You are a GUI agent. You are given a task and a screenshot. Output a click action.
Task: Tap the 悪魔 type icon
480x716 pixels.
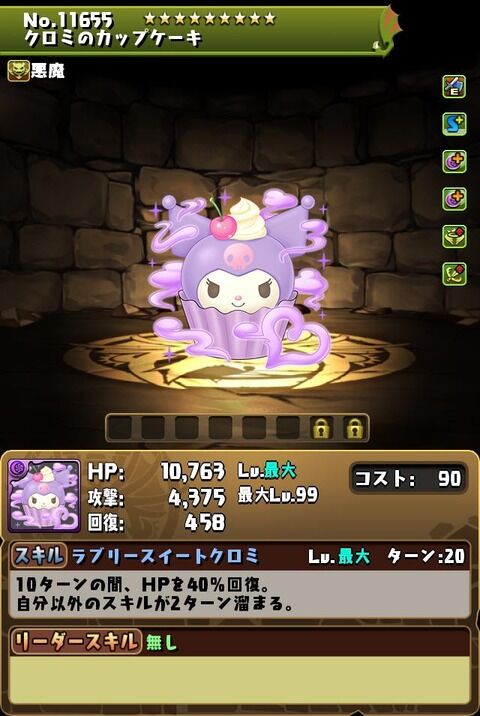pyautogui.click(x=19, y=71)
